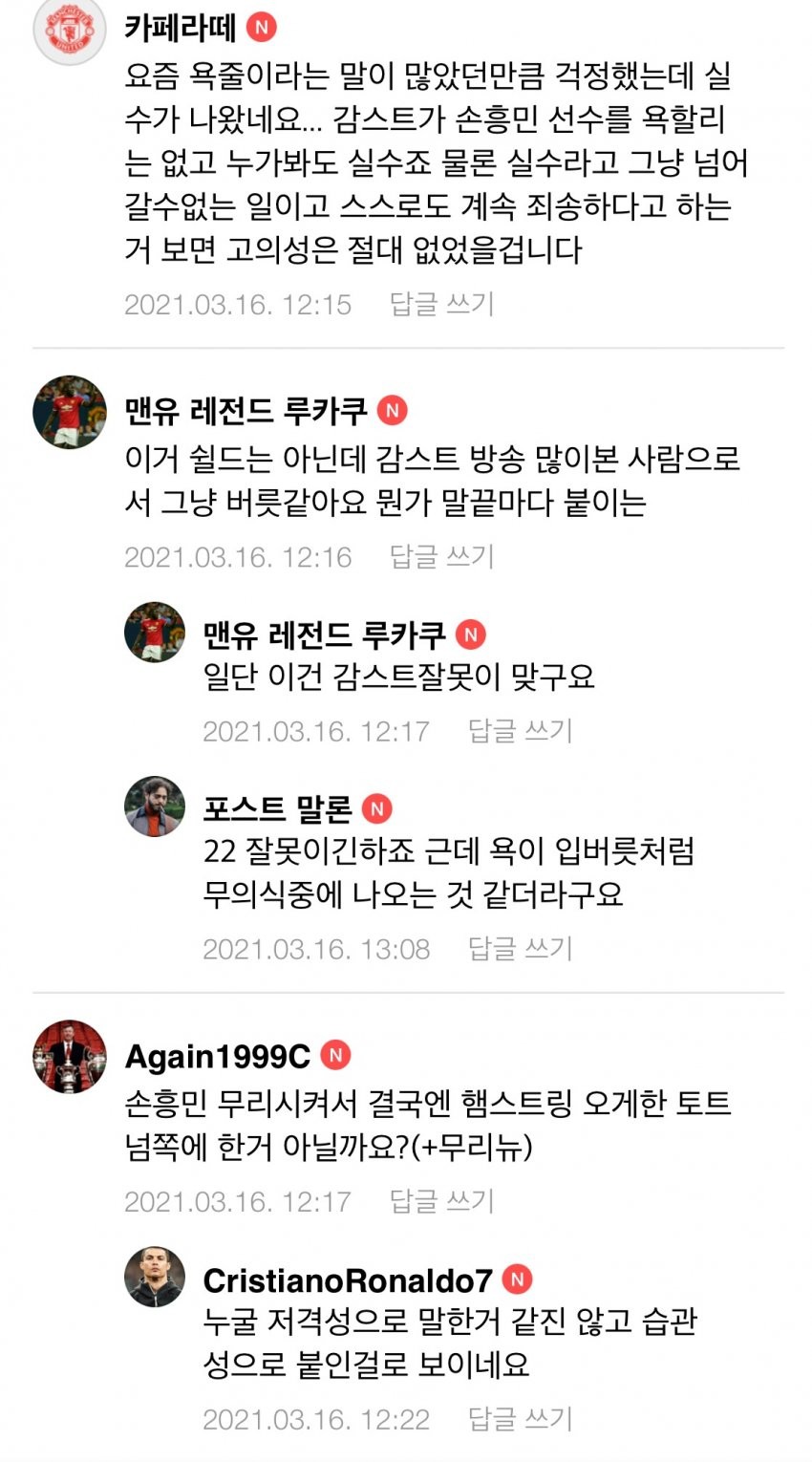The width and height of the screenshot is (812, 1462).
Task: Reply to 포스트 말론's comment
Action: pyautogui.click(x=520, y=949)
